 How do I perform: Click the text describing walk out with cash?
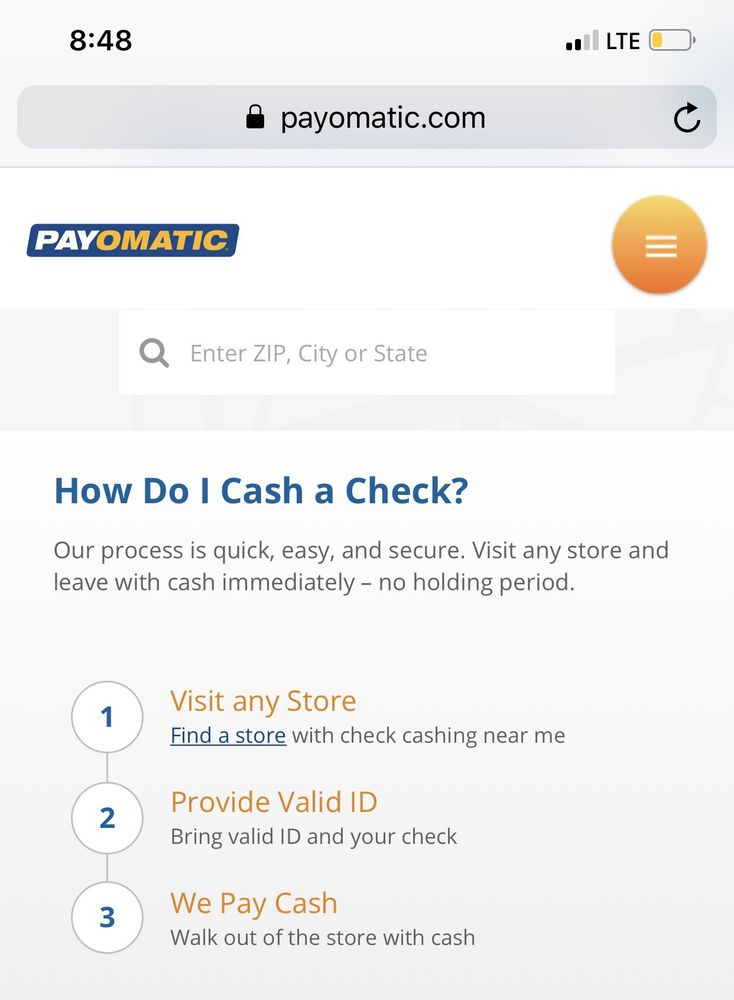322,937
